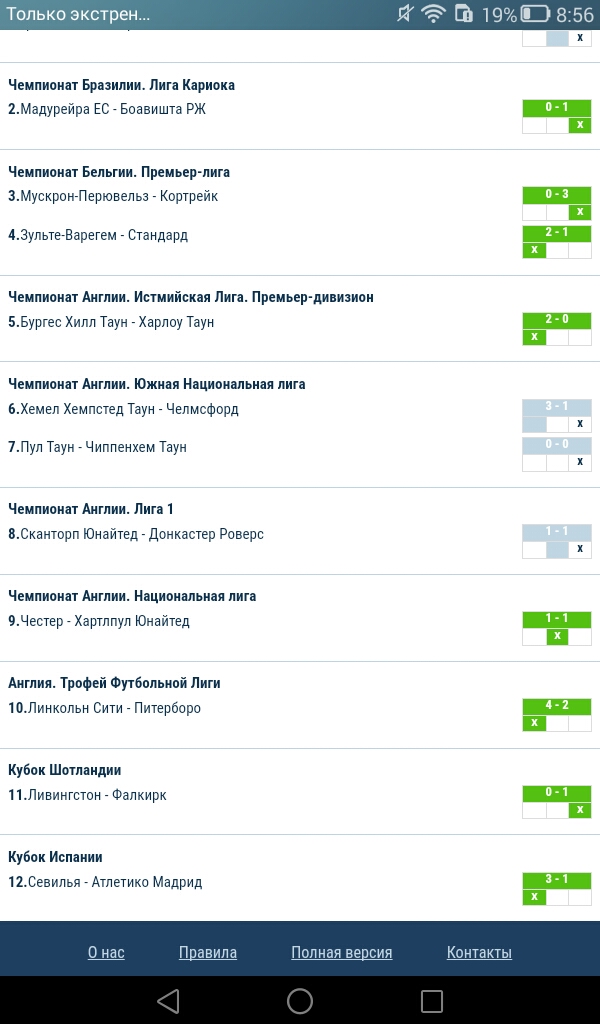Open the Контакты link

coord(479,953)
